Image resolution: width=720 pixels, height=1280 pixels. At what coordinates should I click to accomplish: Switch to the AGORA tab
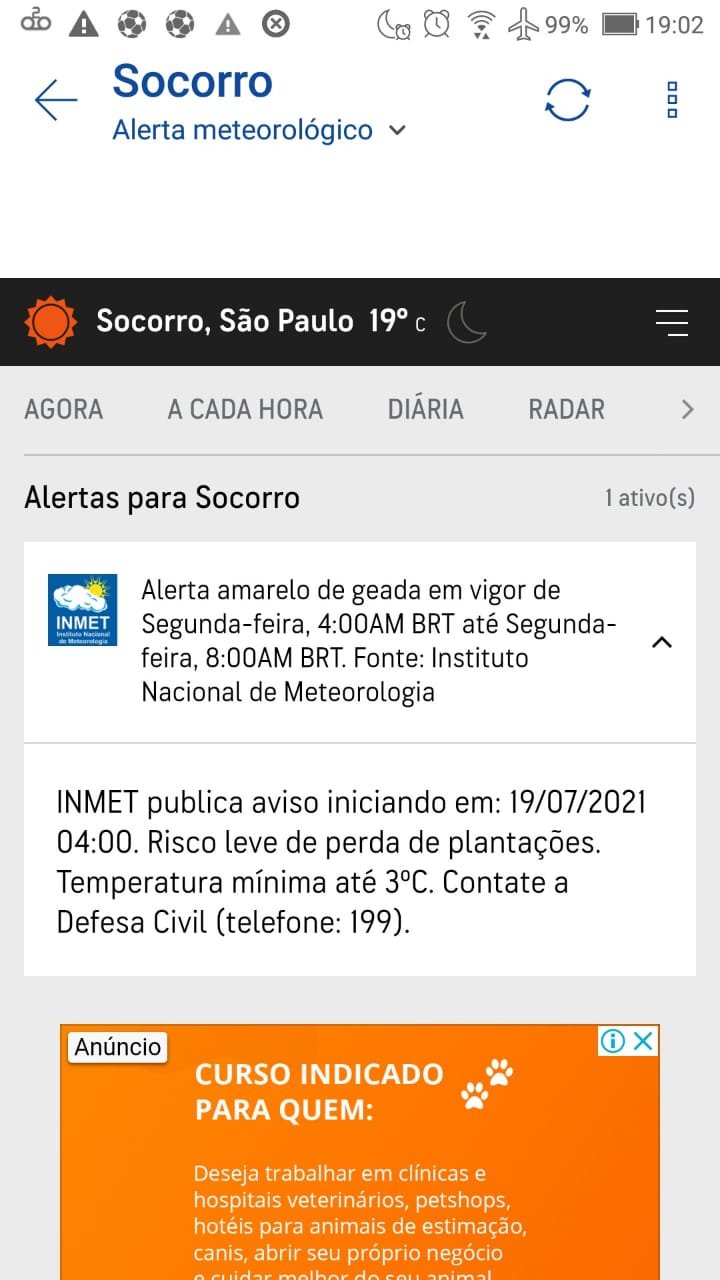[x=64, y=409]
